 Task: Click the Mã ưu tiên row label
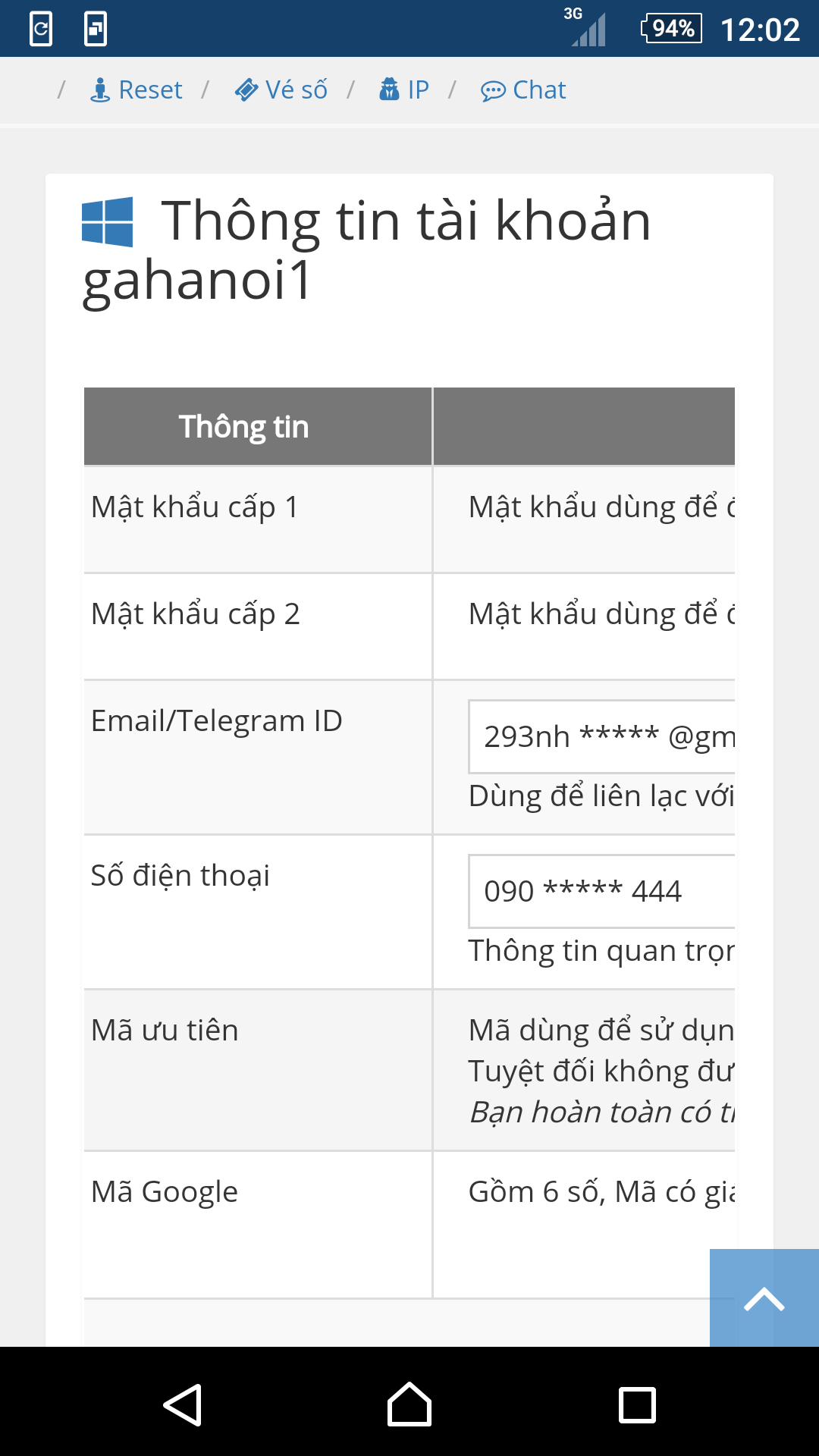coord(164,1029)
